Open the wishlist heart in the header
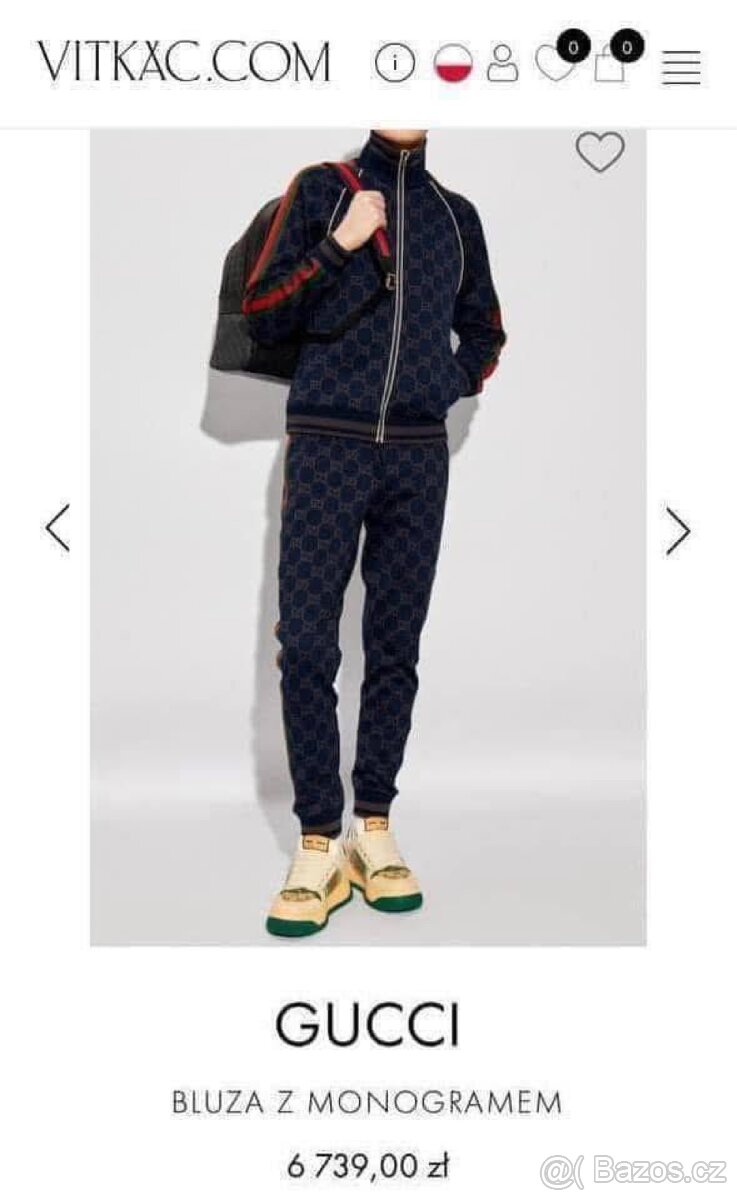Screen dimensions: 737x1200 pos(553,64)
